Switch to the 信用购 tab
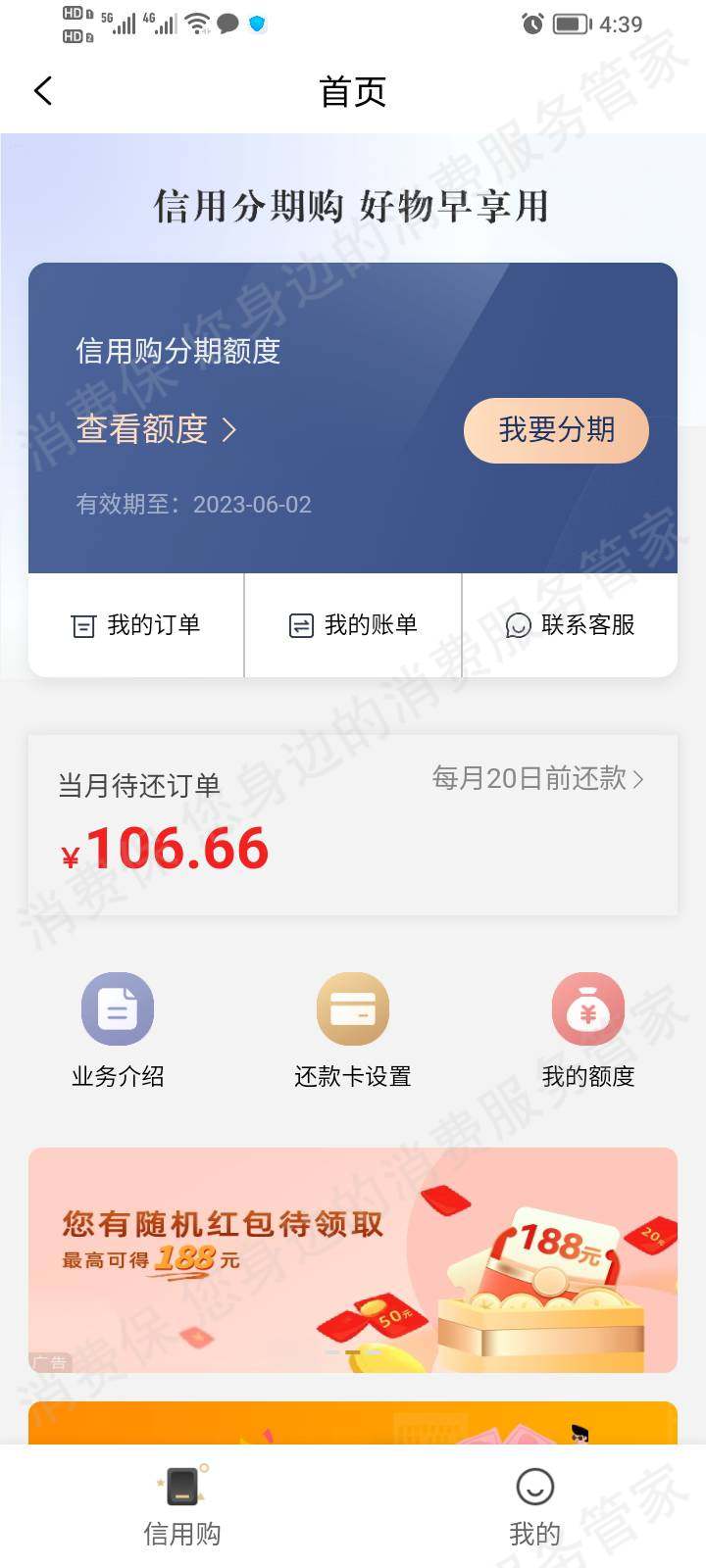 (182, 1506)
